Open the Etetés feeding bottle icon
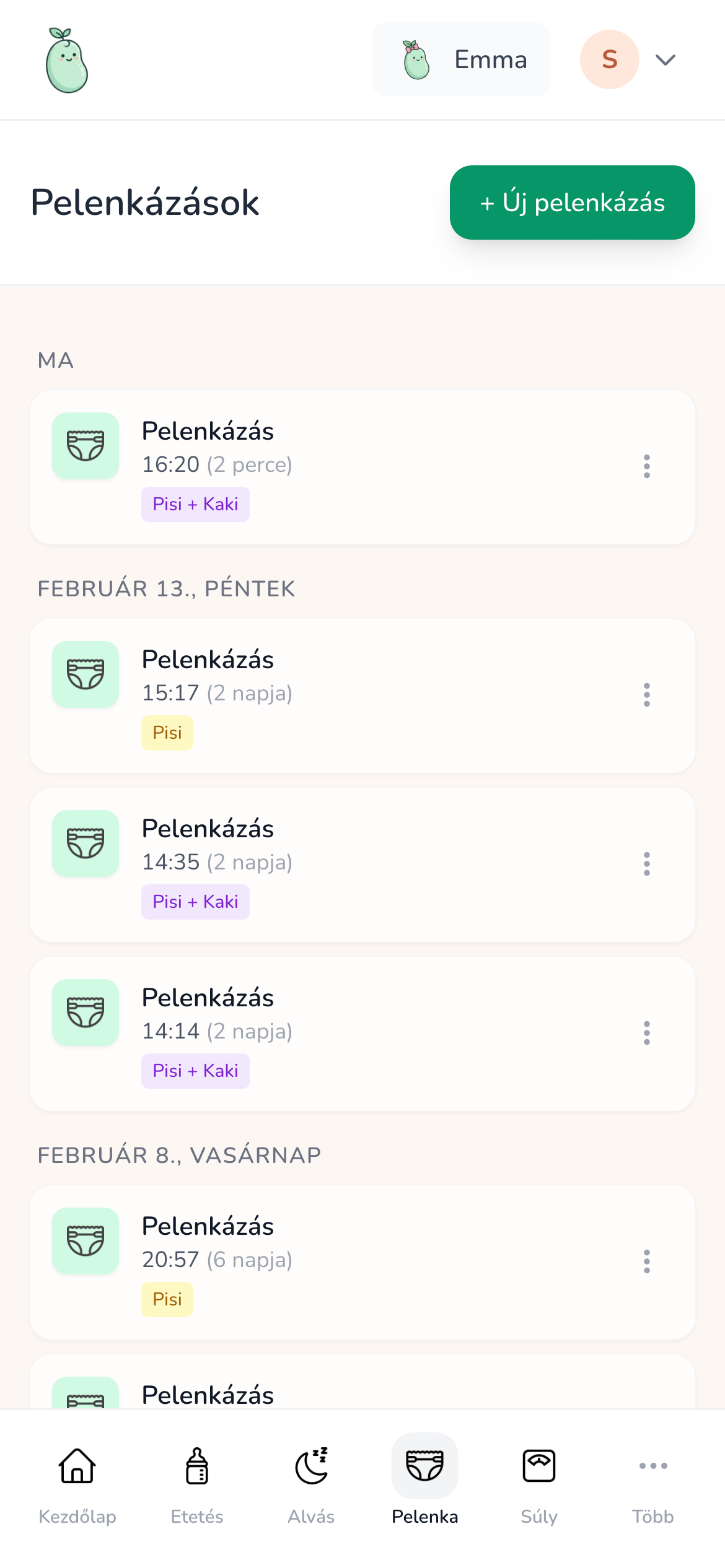This screenshot has width=725, height=1568. click(x=197, y=1465)
